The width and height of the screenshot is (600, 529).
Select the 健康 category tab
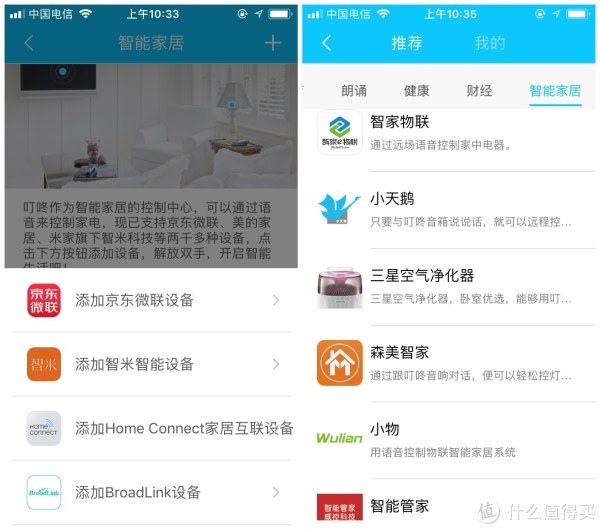(416, 91)
